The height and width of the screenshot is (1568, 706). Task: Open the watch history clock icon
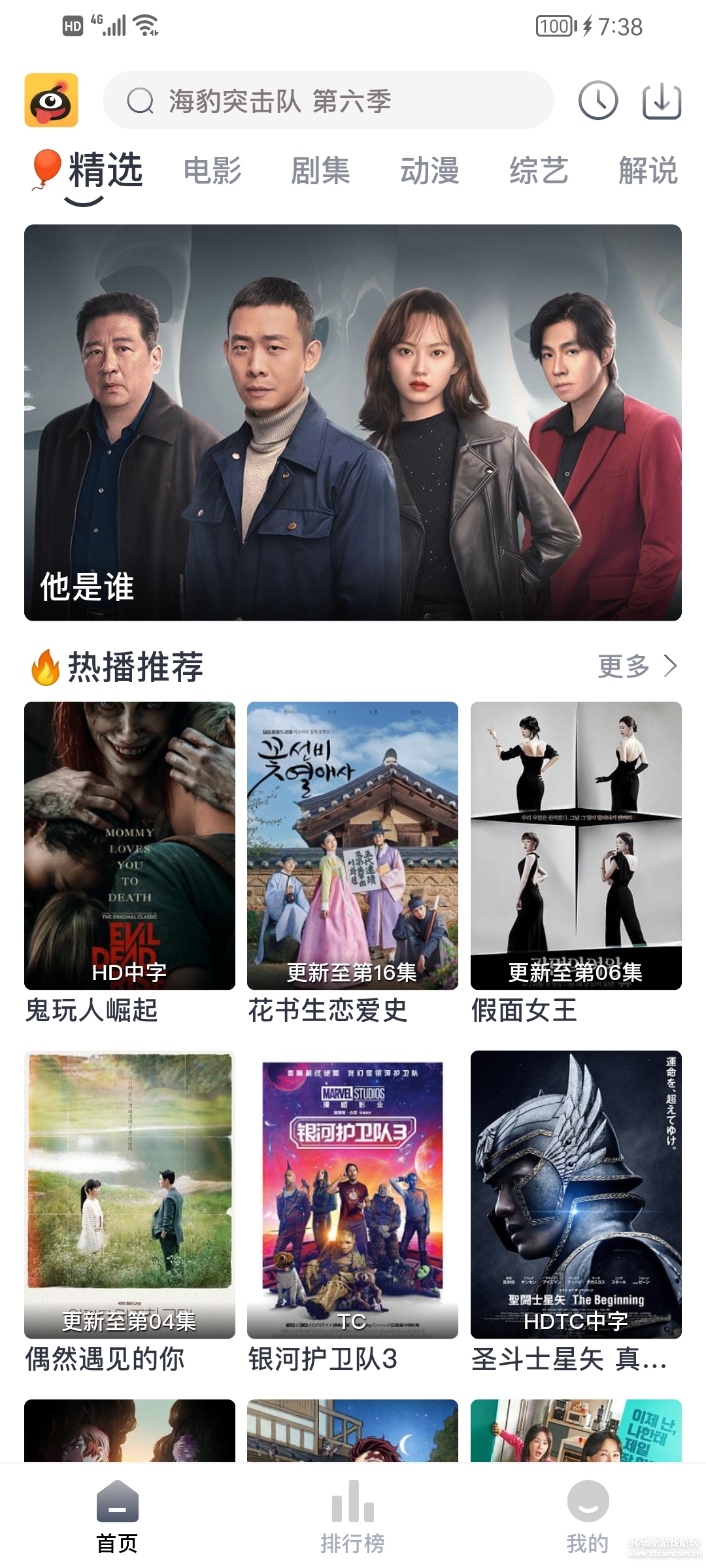pos(597,101)
